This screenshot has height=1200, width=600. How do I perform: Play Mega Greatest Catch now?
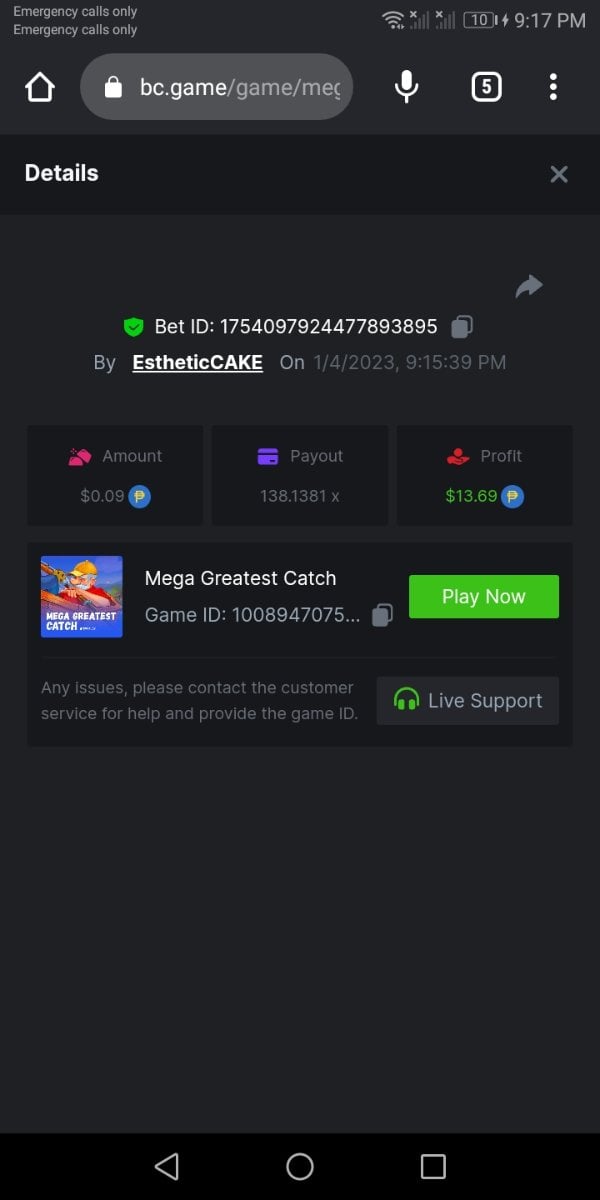(484, 597)
